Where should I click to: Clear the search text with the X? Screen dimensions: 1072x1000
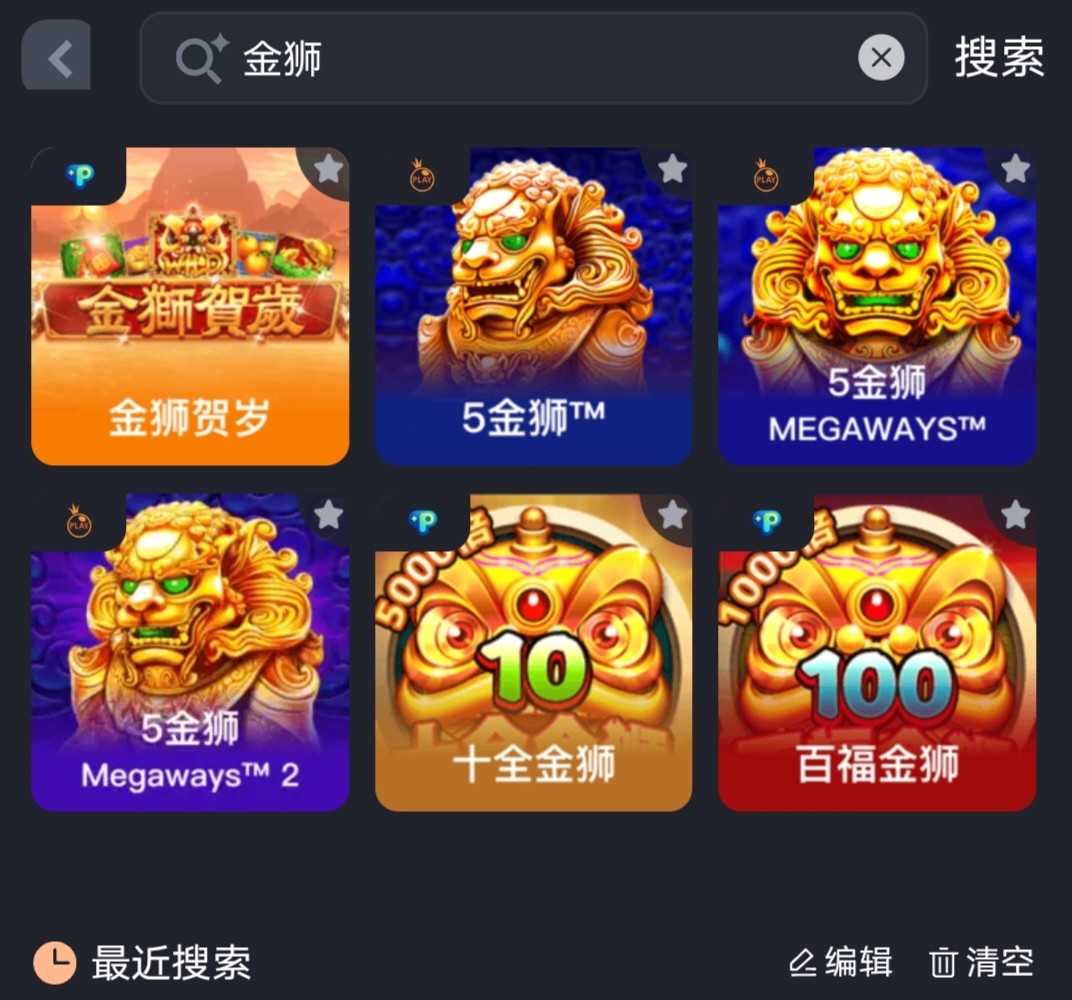881,59
